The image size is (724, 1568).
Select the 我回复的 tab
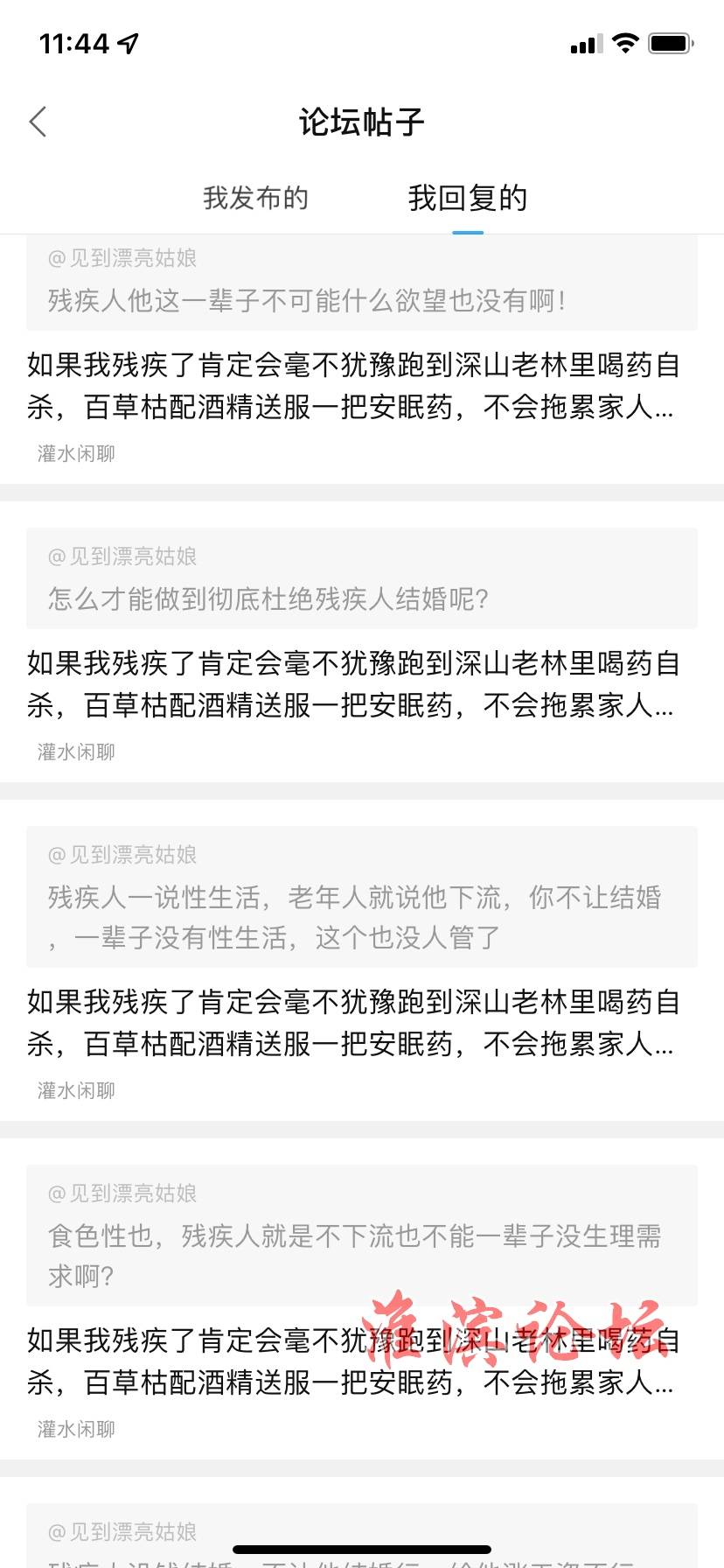click(467, 199)
